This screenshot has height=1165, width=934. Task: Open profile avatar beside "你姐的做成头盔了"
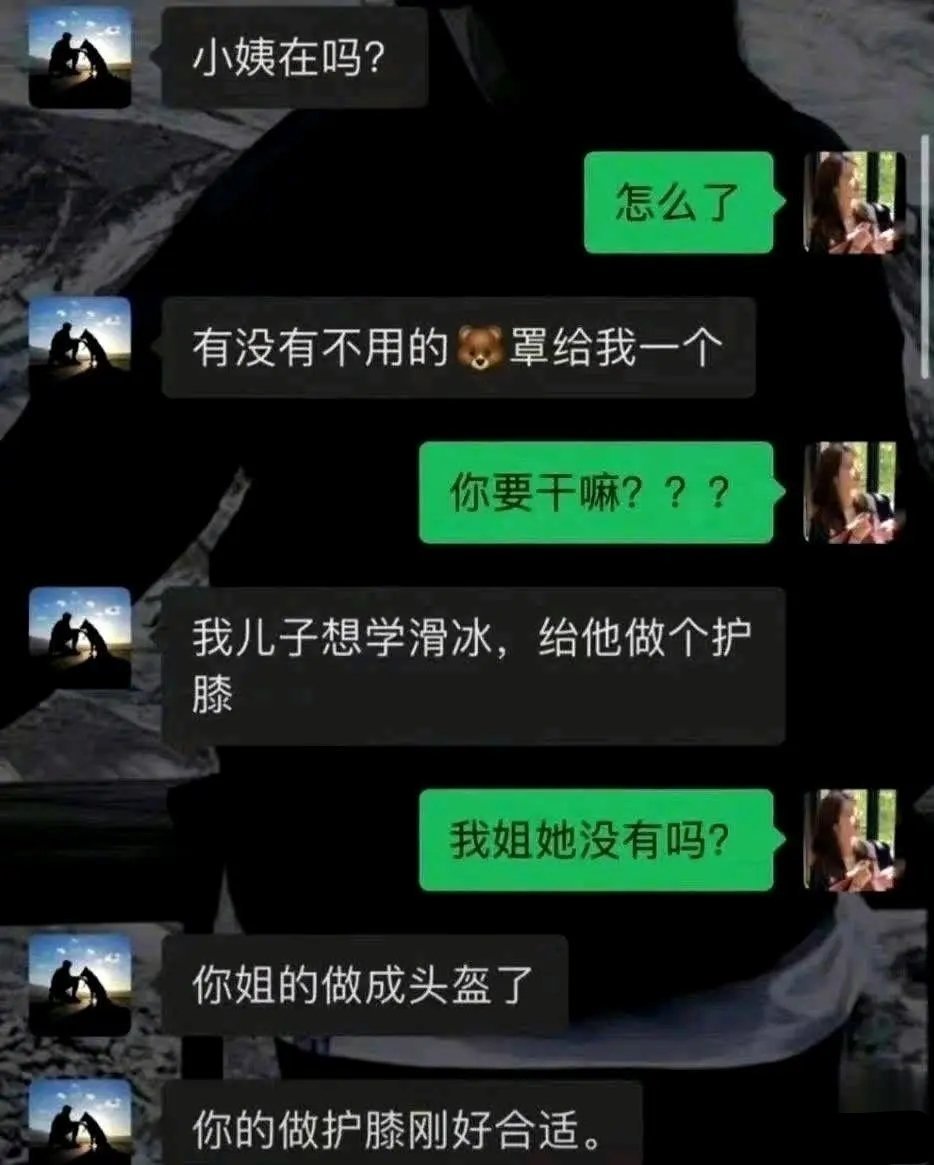[79, 984]
